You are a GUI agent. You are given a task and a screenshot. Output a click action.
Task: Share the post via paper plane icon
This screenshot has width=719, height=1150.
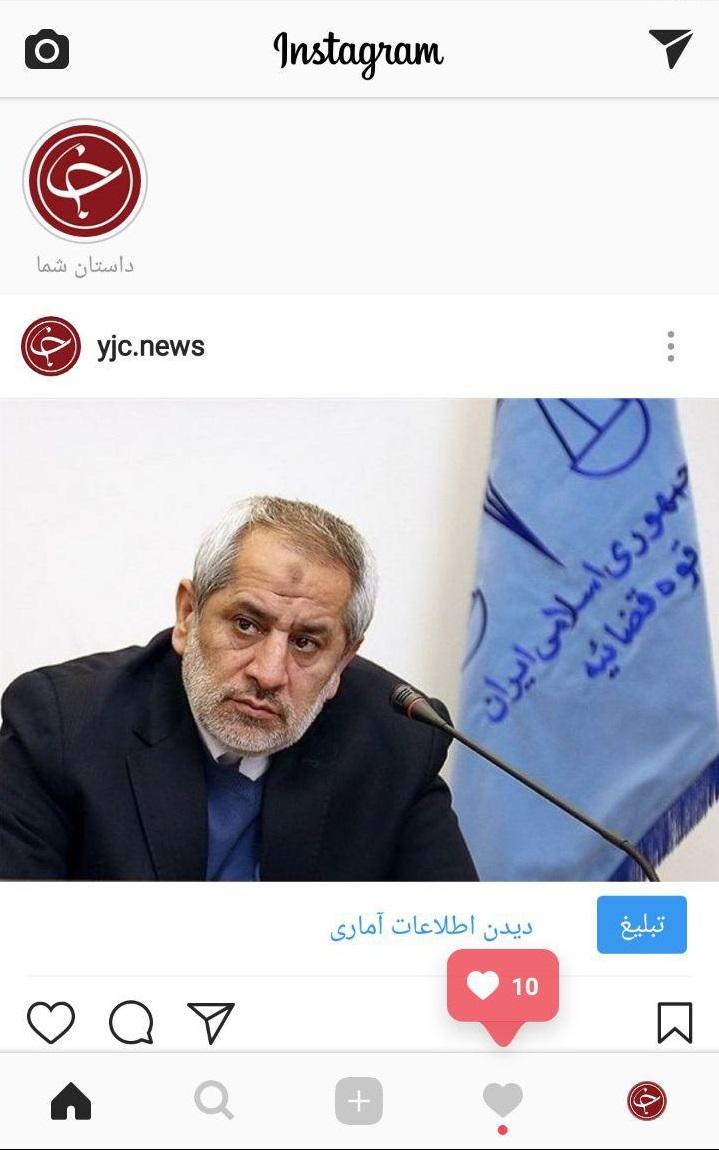click(x=211, y=1022)
